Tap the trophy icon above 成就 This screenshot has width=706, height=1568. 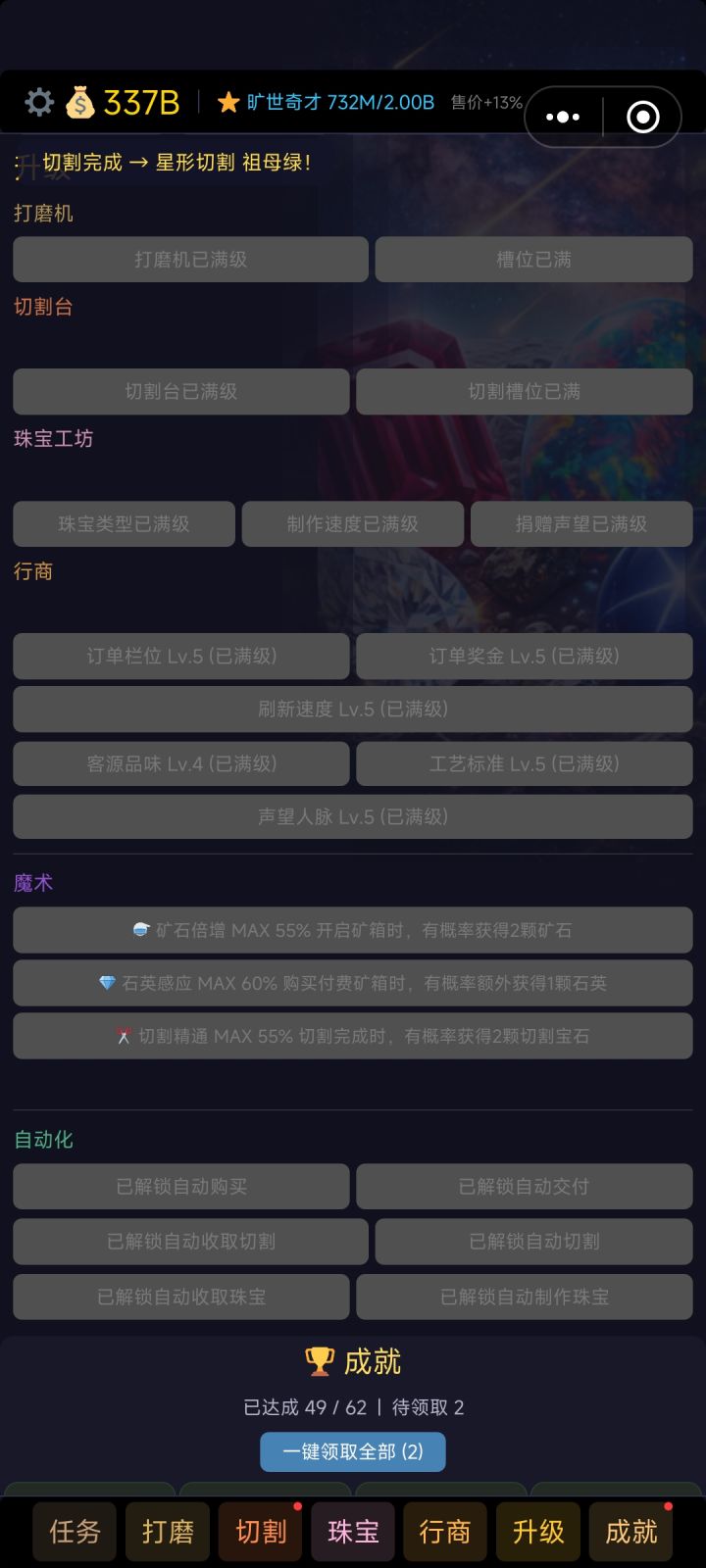tap(319, 1362)
